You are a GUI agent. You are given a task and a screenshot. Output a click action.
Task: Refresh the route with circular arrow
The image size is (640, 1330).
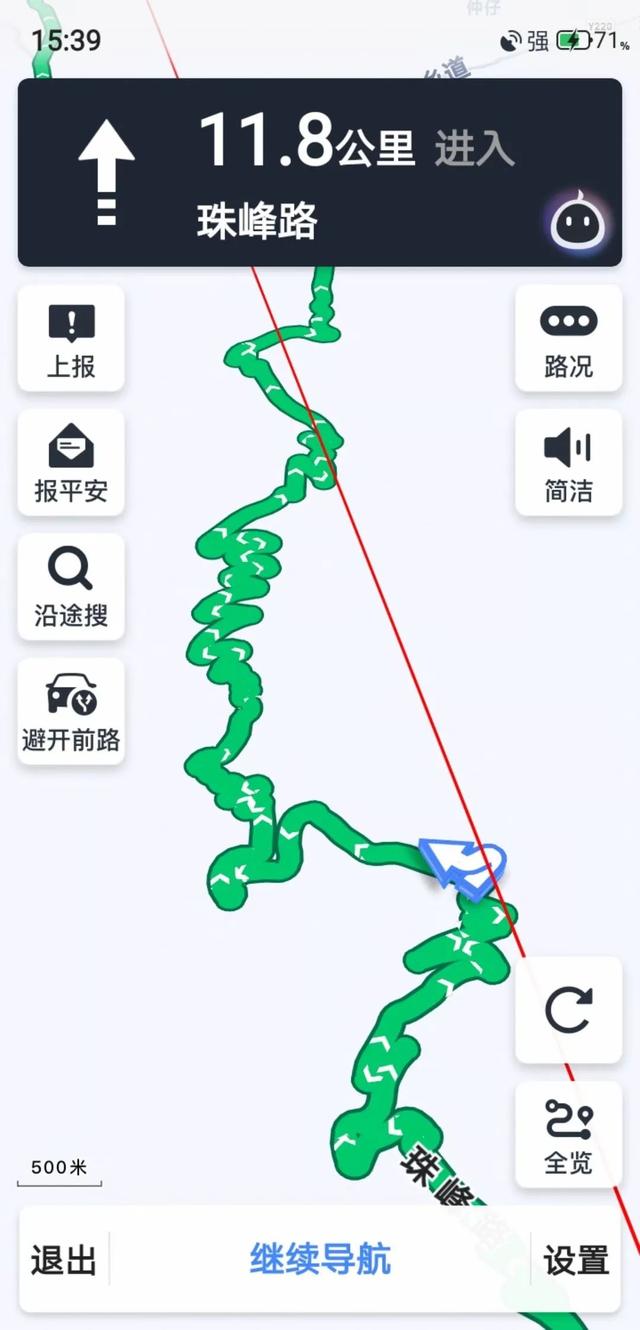(568, 1010)
